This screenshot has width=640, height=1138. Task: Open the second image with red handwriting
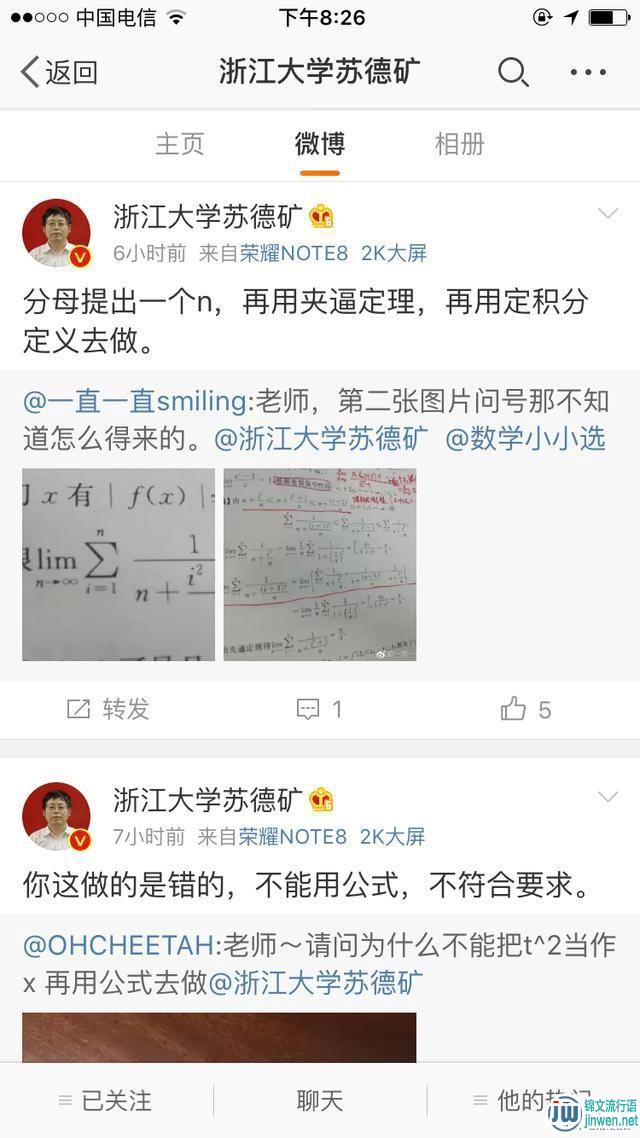[320, 564]
